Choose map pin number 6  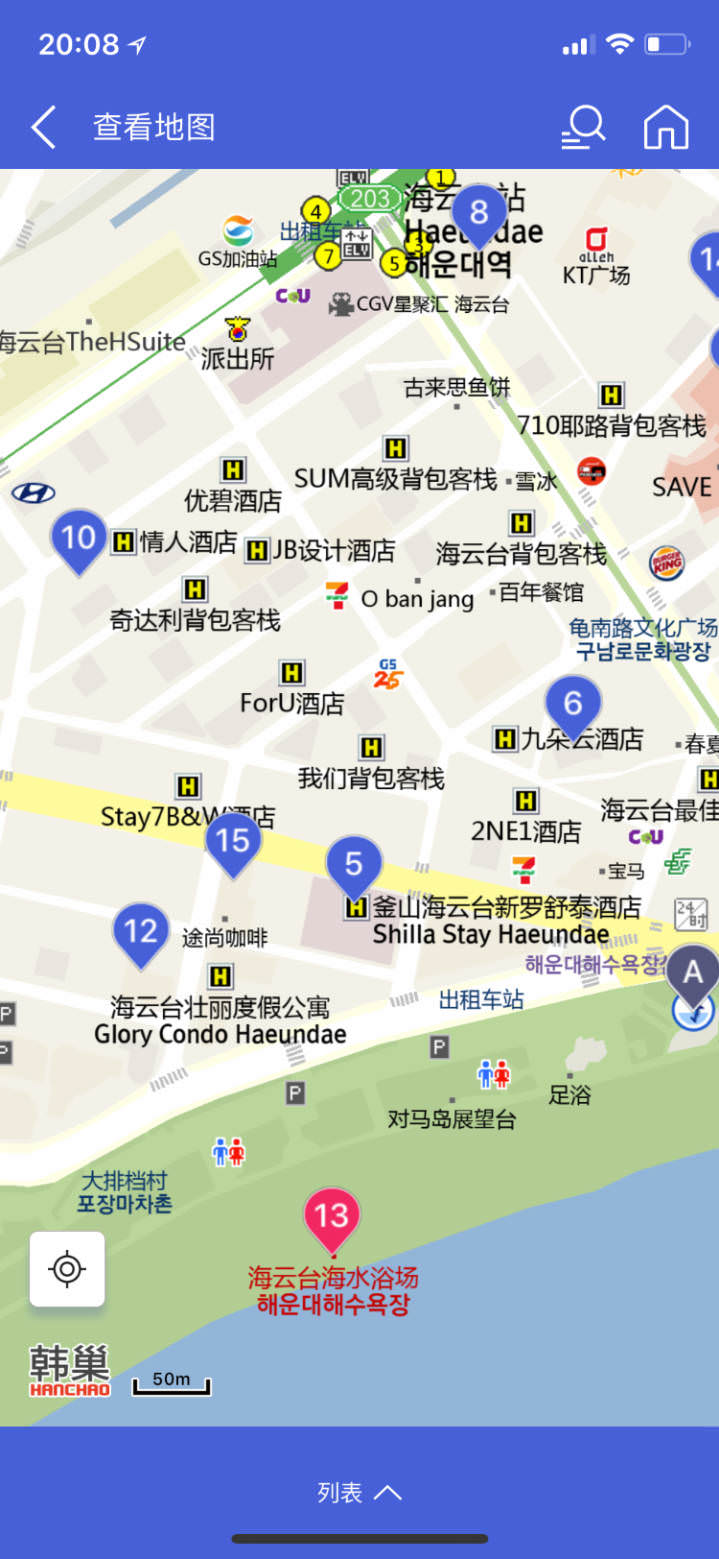point(573,704)
